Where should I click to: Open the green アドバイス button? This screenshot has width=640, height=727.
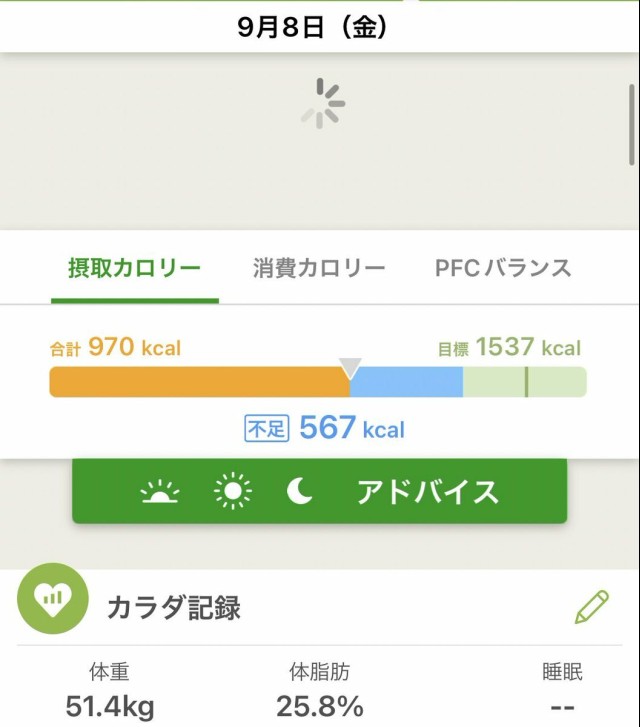(x=319, y=491)
